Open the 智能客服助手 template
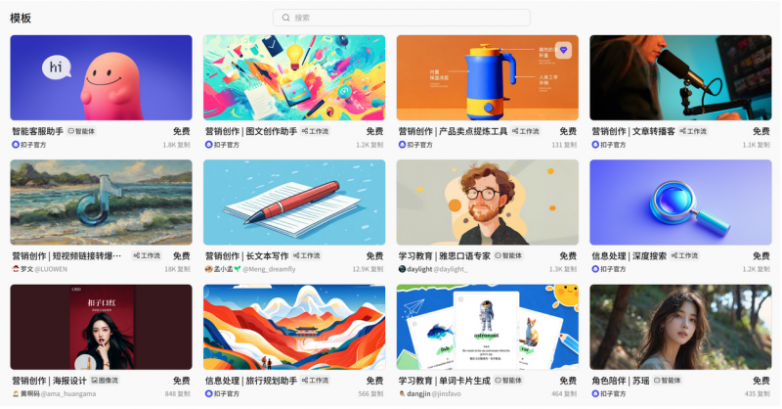782x409 pixels. coord(101,79)
